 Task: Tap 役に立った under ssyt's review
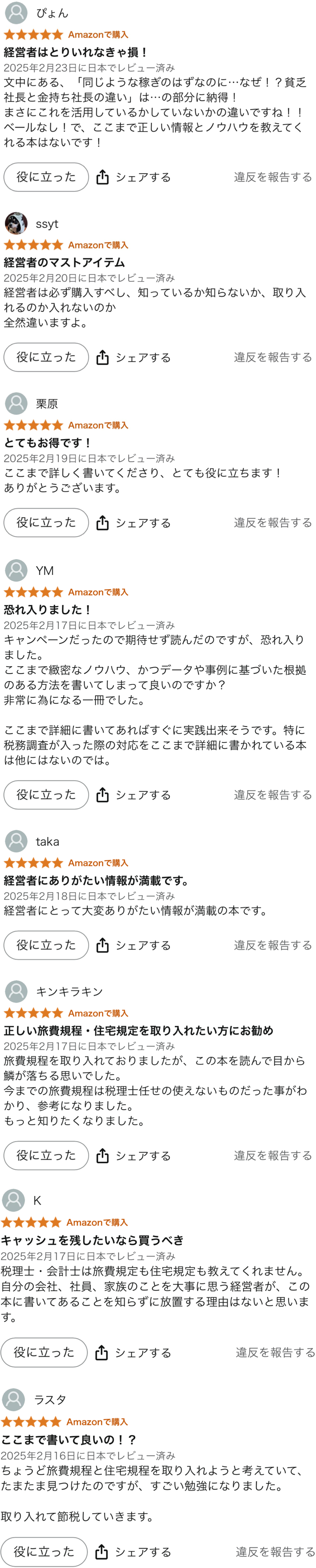point(46,357)
